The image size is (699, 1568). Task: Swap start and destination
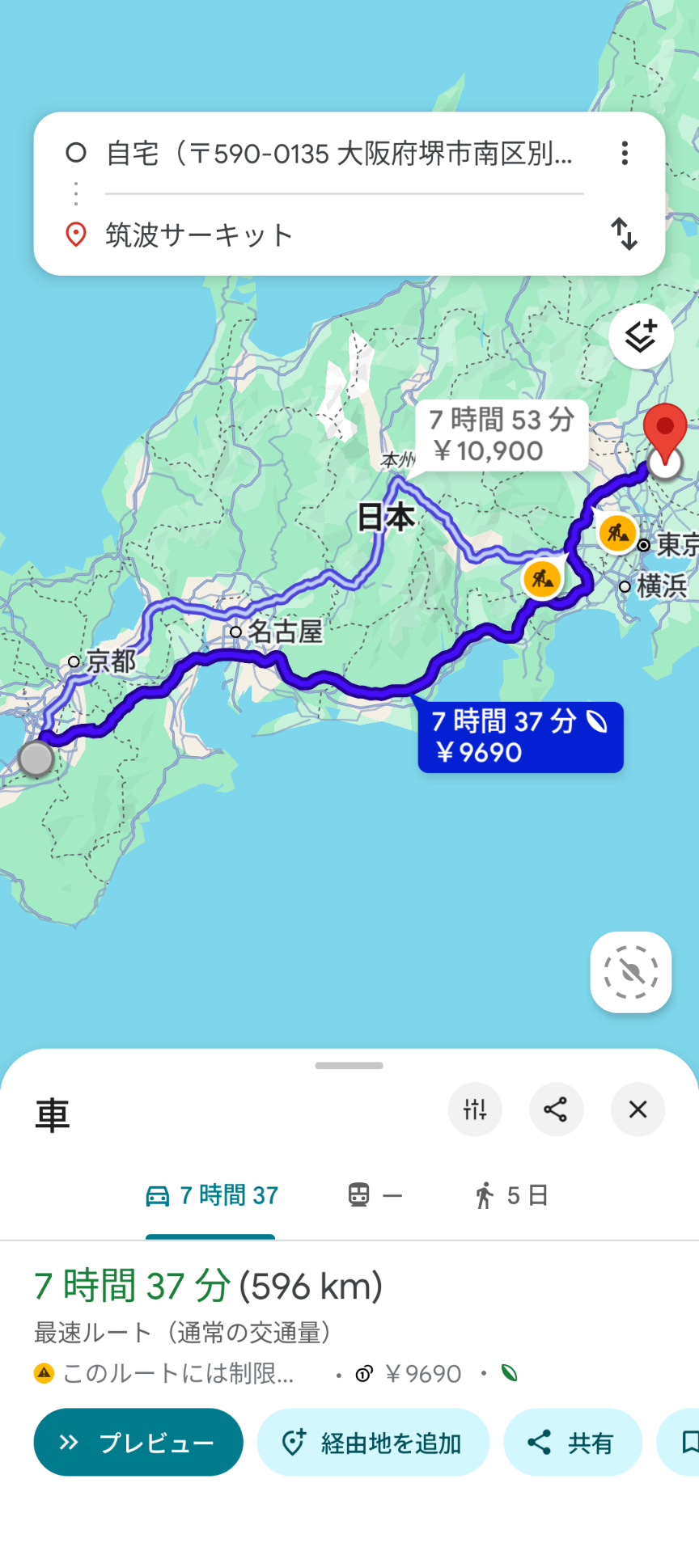(624, 234)
